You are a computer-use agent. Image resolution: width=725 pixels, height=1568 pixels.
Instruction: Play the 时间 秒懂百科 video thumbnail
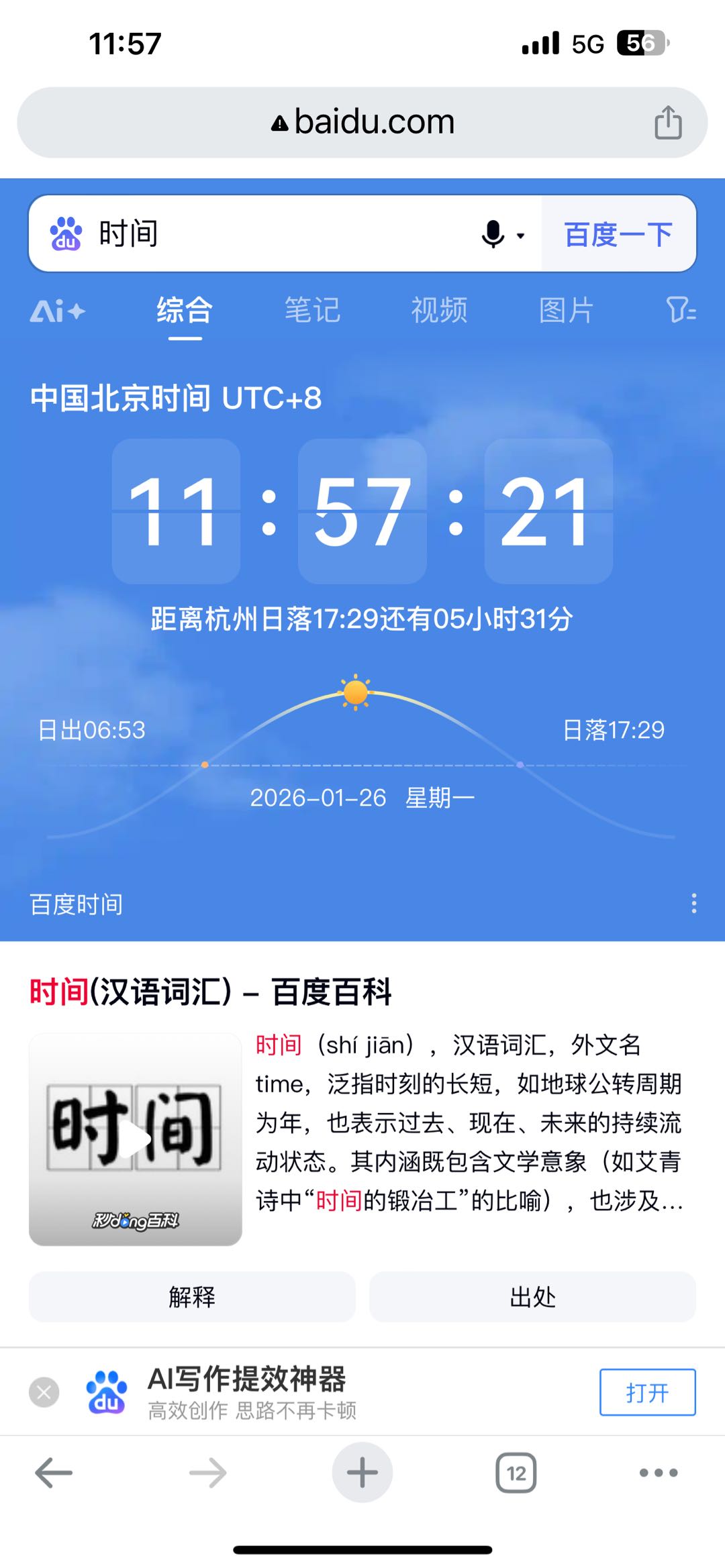tap(135, 1139)
